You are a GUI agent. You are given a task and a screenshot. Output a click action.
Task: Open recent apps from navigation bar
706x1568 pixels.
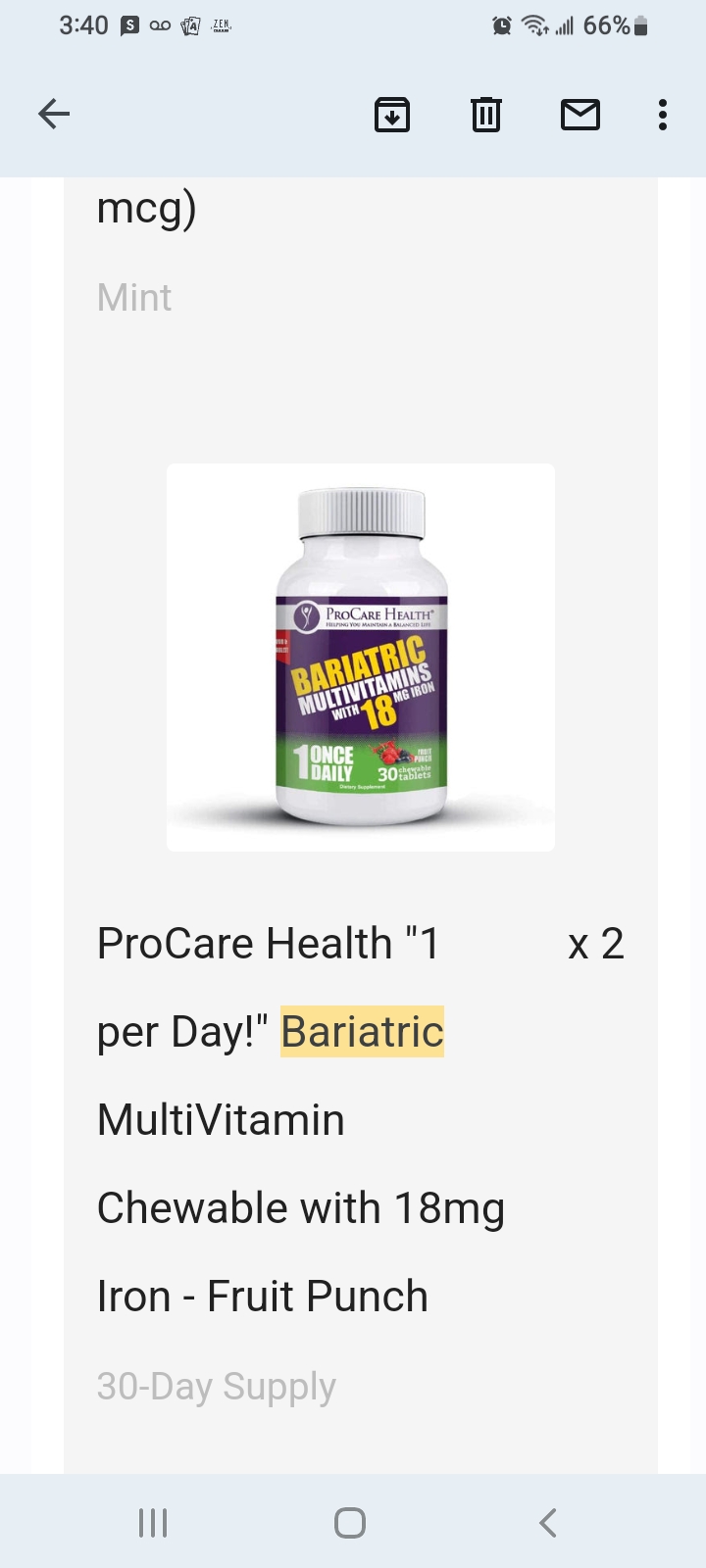click(153, 1523)
